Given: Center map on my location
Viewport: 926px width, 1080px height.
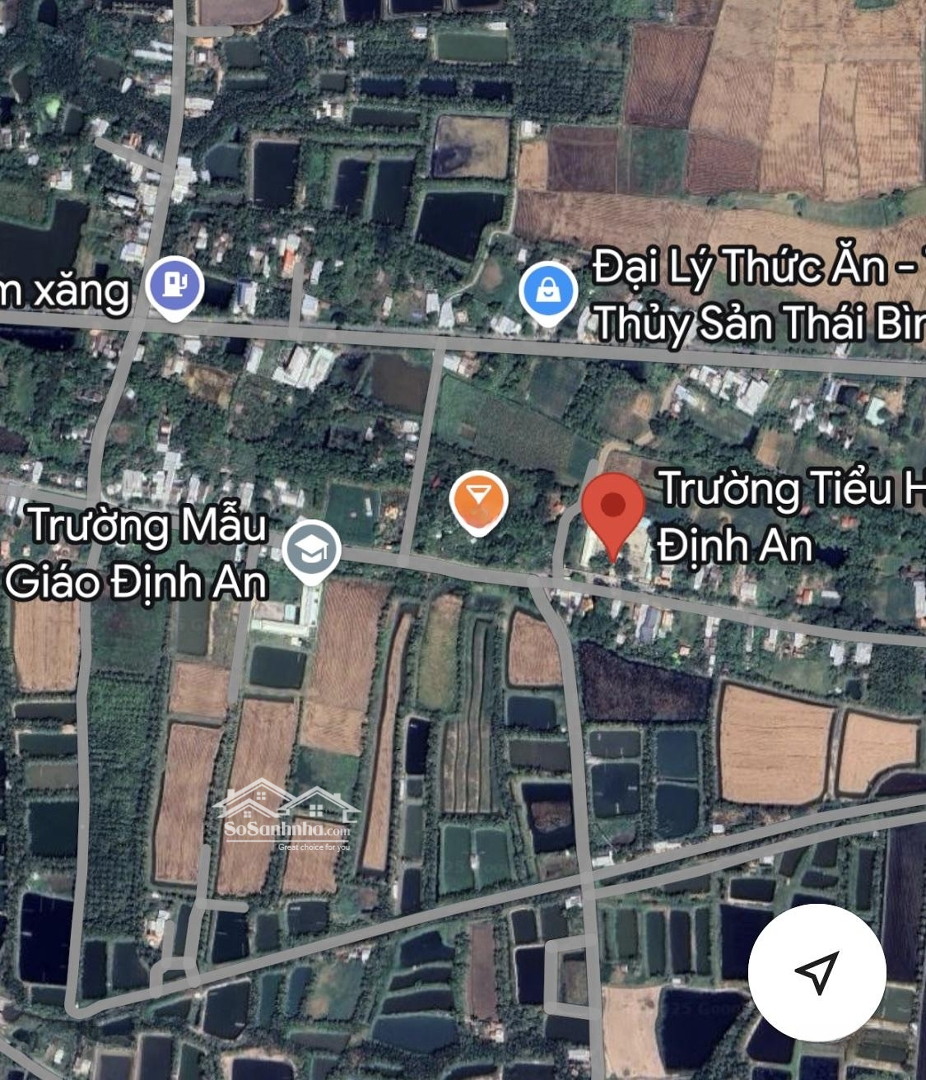Looking at the screenshot, I should [817, 972].
